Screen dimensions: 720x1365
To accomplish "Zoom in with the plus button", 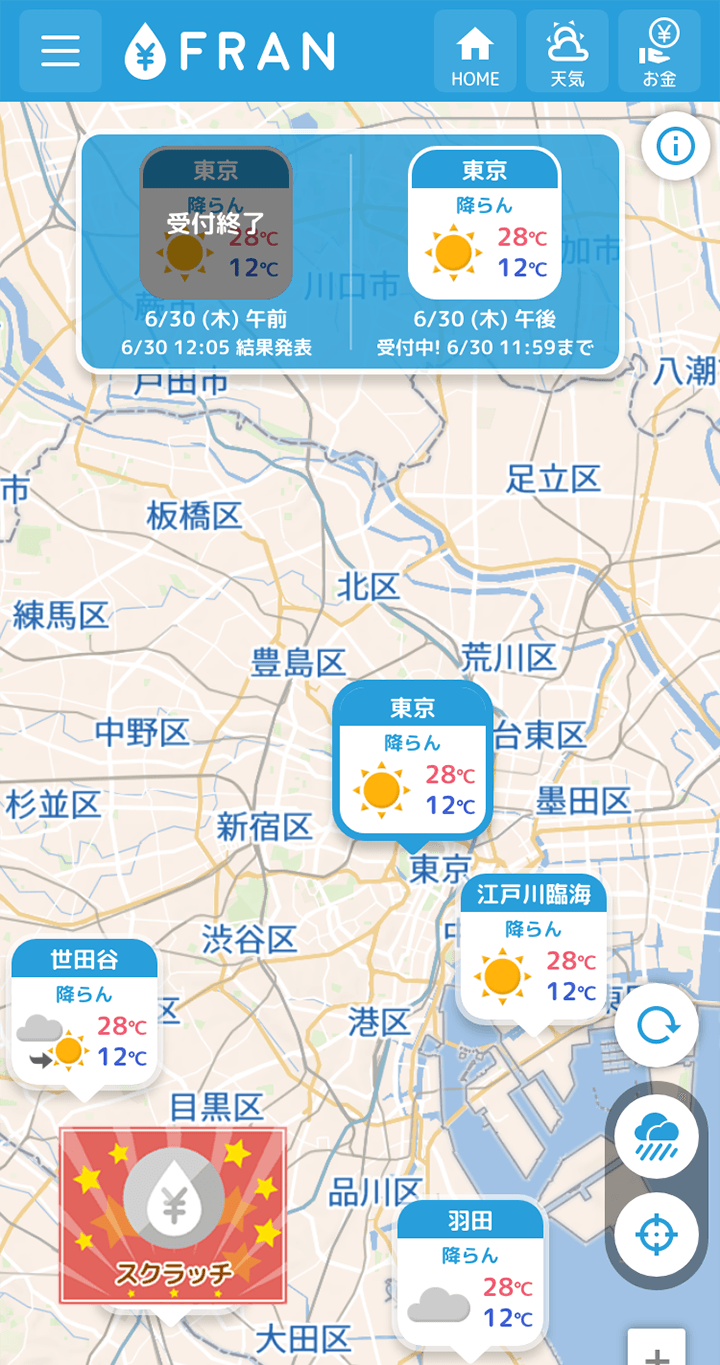I will coord(656,1352).
